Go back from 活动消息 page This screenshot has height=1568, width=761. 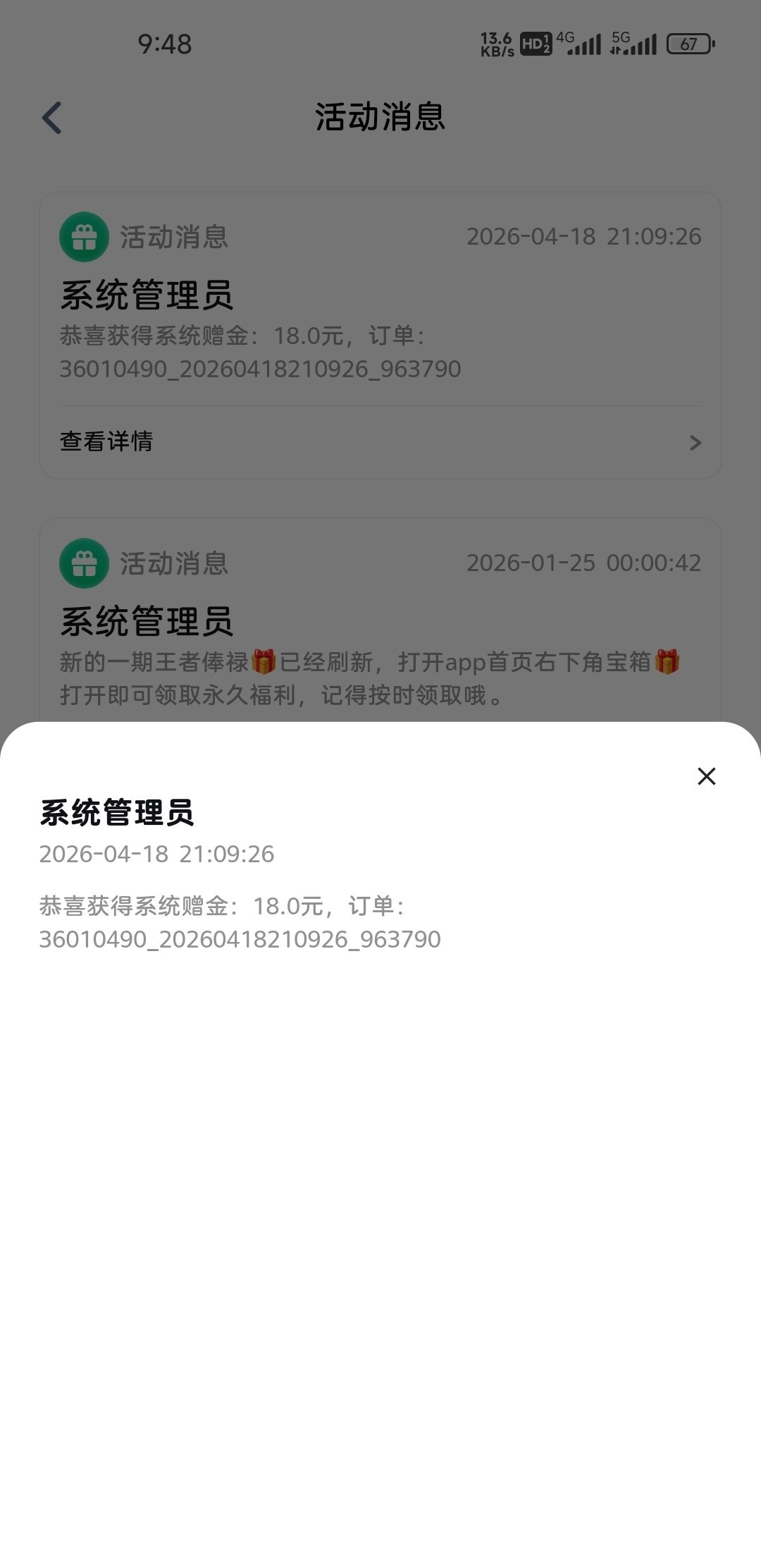(52, 117)
